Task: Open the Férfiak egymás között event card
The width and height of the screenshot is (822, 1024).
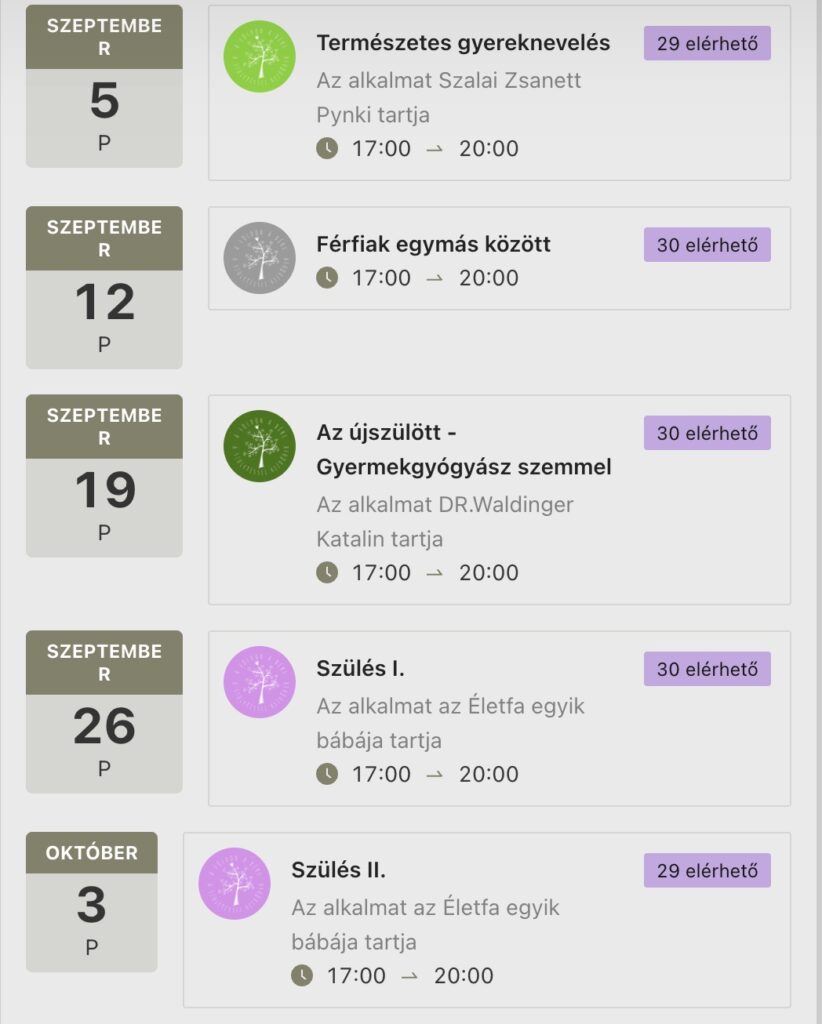Action: click(x=433, y=245)
